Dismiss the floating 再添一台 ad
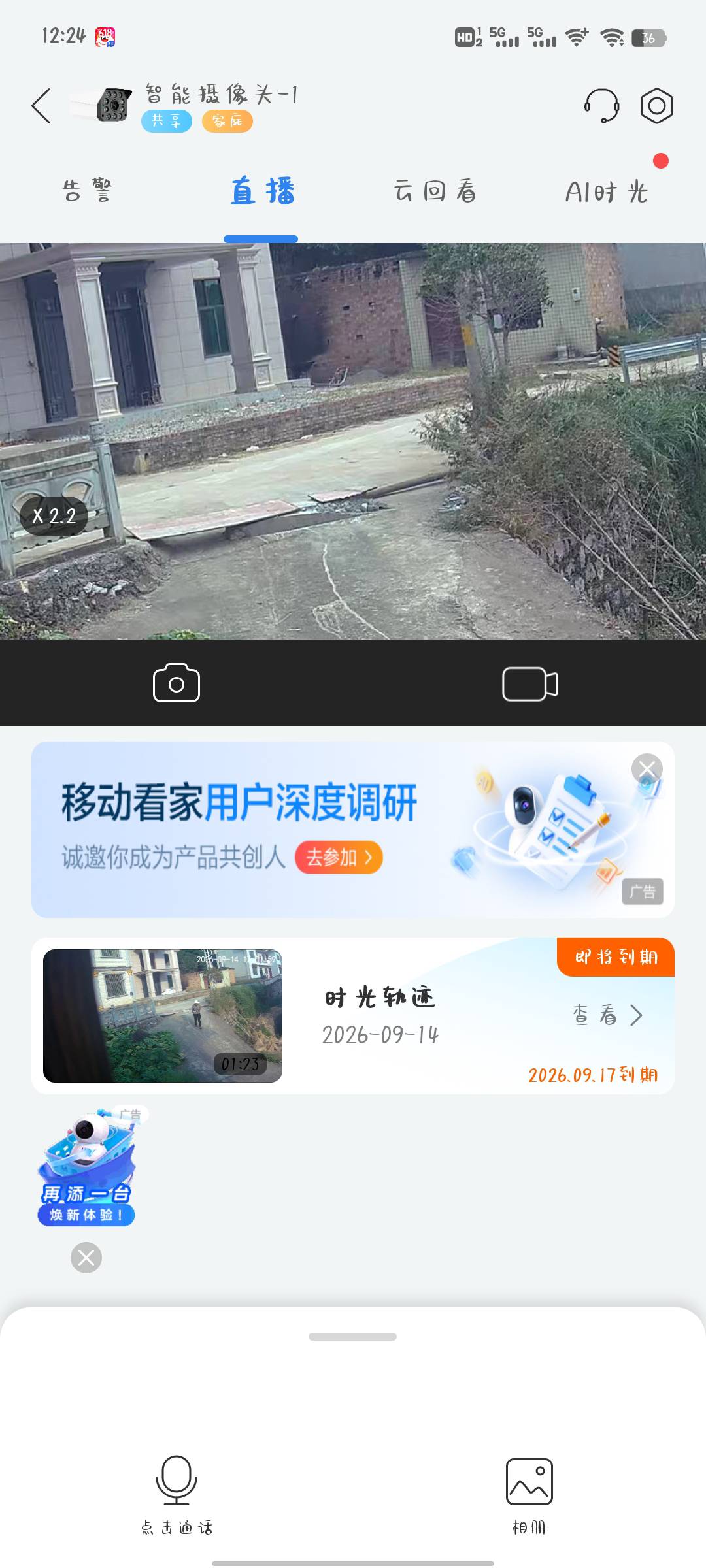The width and height of the screenshot is (706, 1568). point(86,1258)
